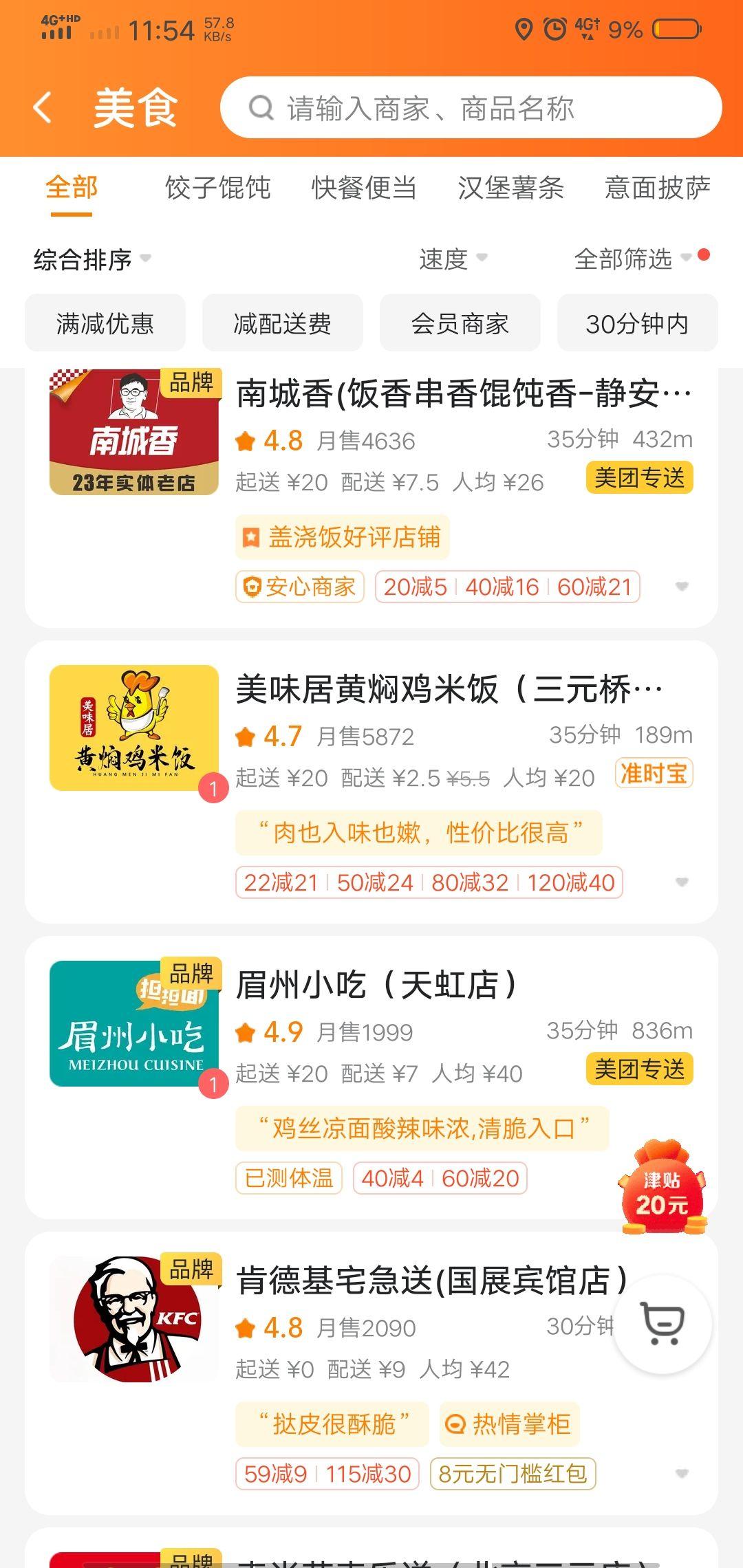Expand the discount list for 美味居黄焖鸡米饭
Image resolution: width=743 pixels, height=1568 pixels.
pyautogui.click(x=682, y=882)
